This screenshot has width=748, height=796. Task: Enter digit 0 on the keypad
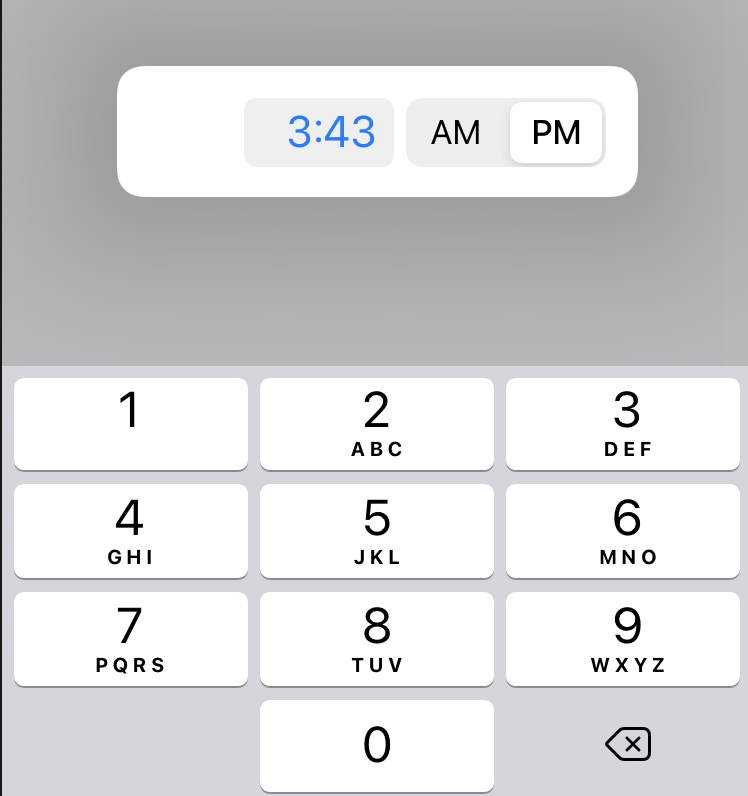(376, 745)
